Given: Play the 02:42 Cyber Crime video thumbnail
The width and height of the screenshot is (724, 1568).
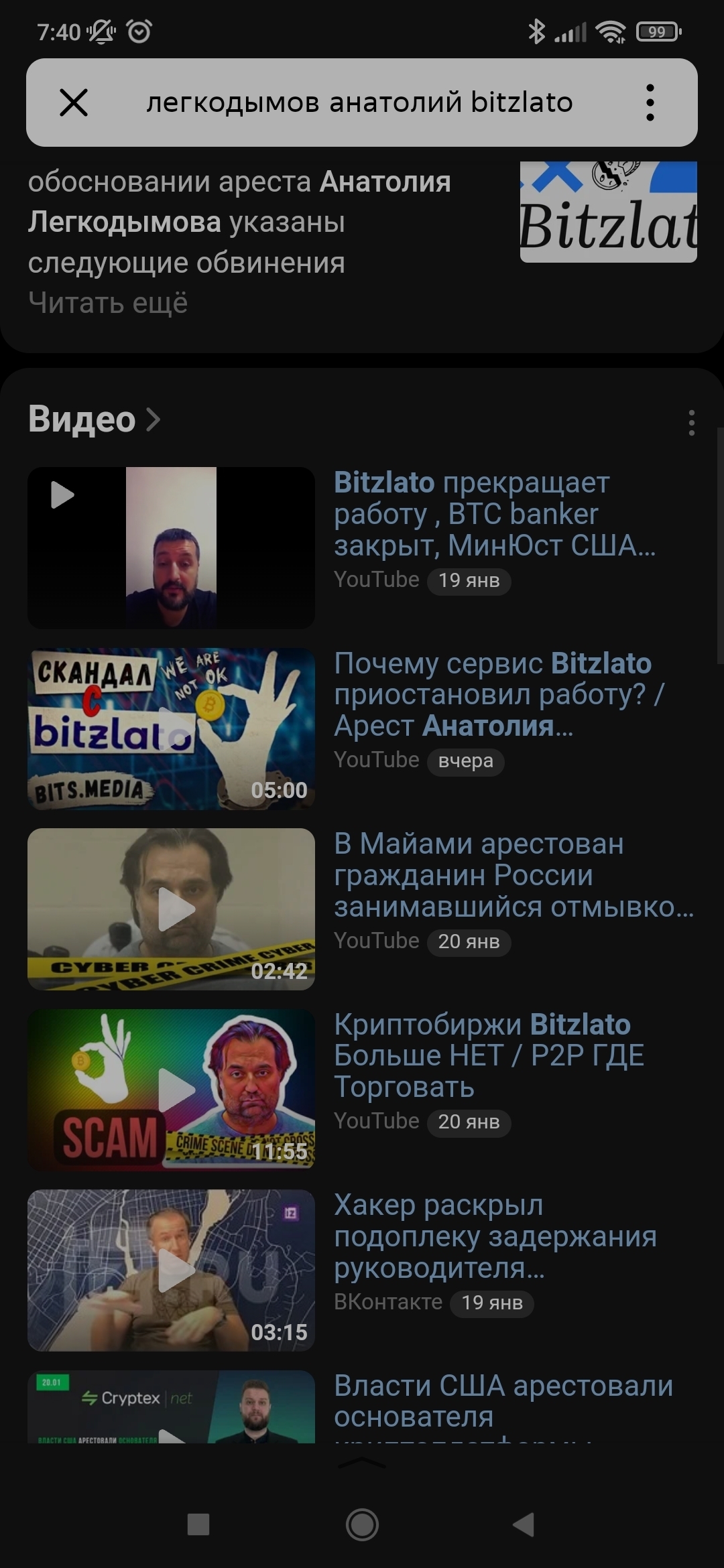Looking at the screenshot, I should pyautogui.click(x=171, y=909).
